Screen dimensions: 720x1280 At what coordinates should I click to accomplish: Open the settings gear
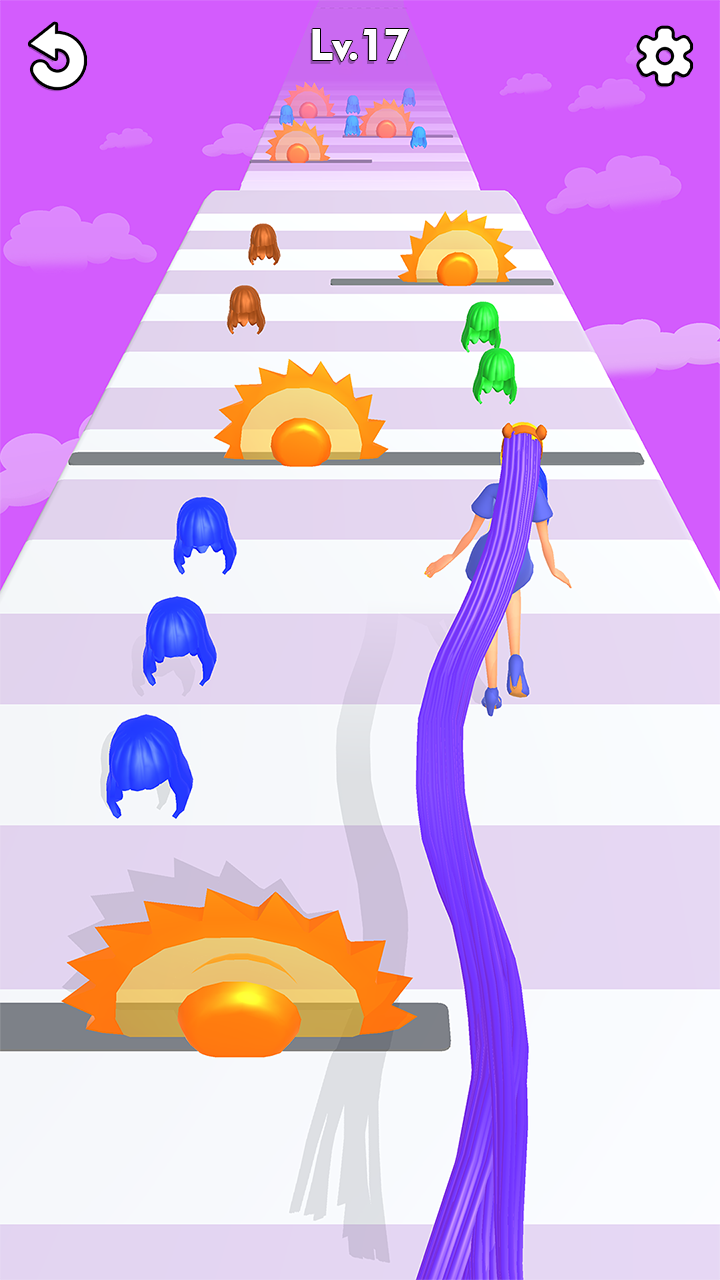coord(664,57)
